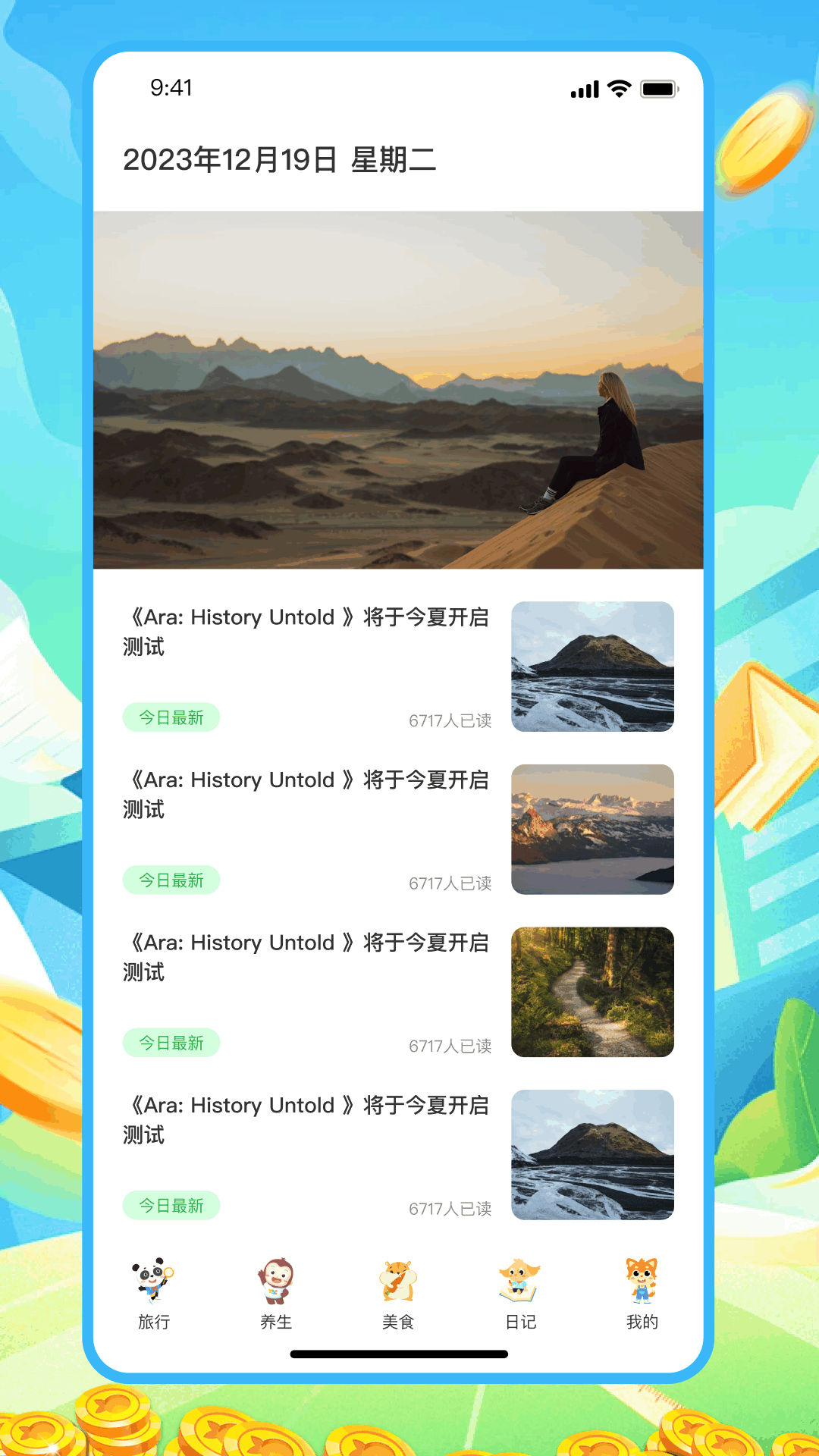Tap the 今日最新 tag on the last article
The width and height of the screenshot is (819, 1456).
(x=171, y=1205)
